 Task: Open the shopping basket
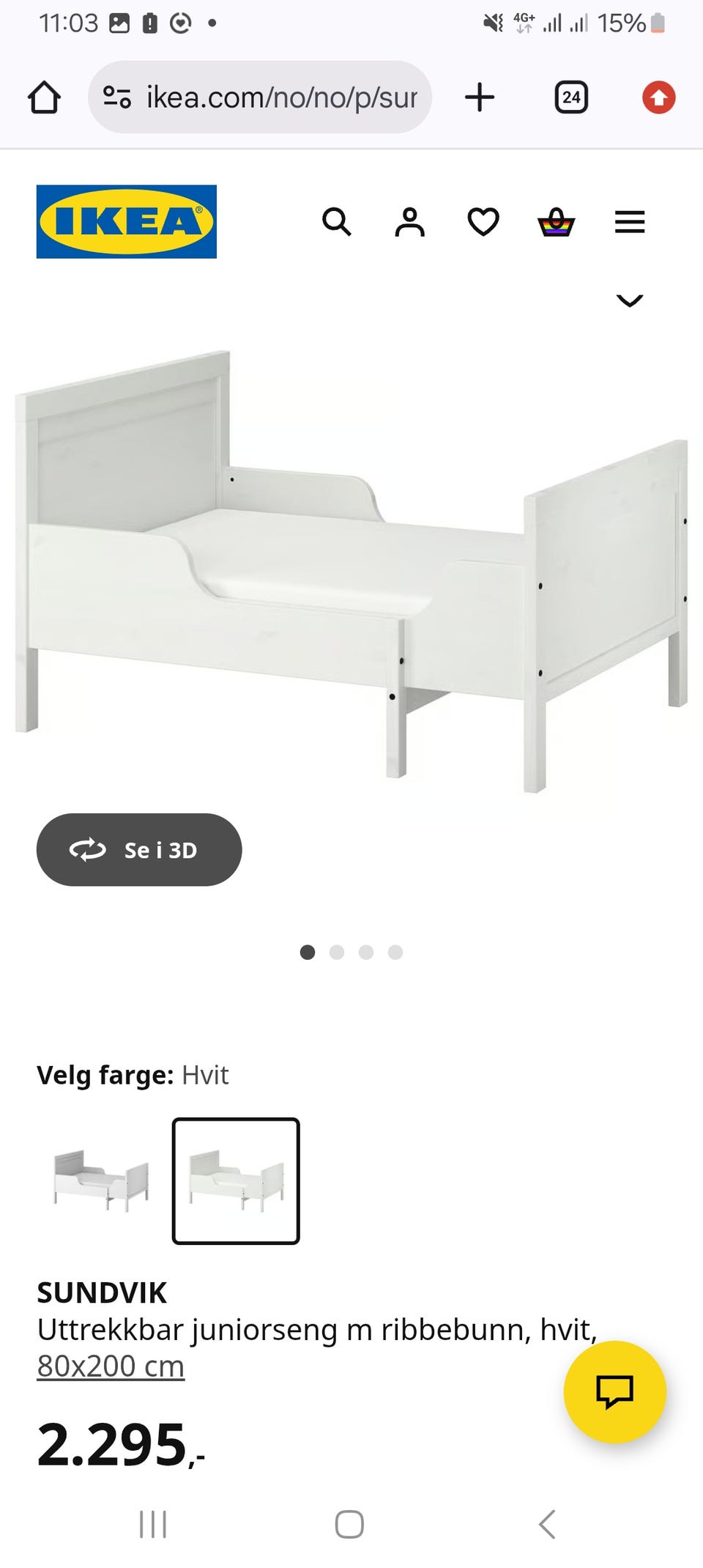[x=557, y=221]
